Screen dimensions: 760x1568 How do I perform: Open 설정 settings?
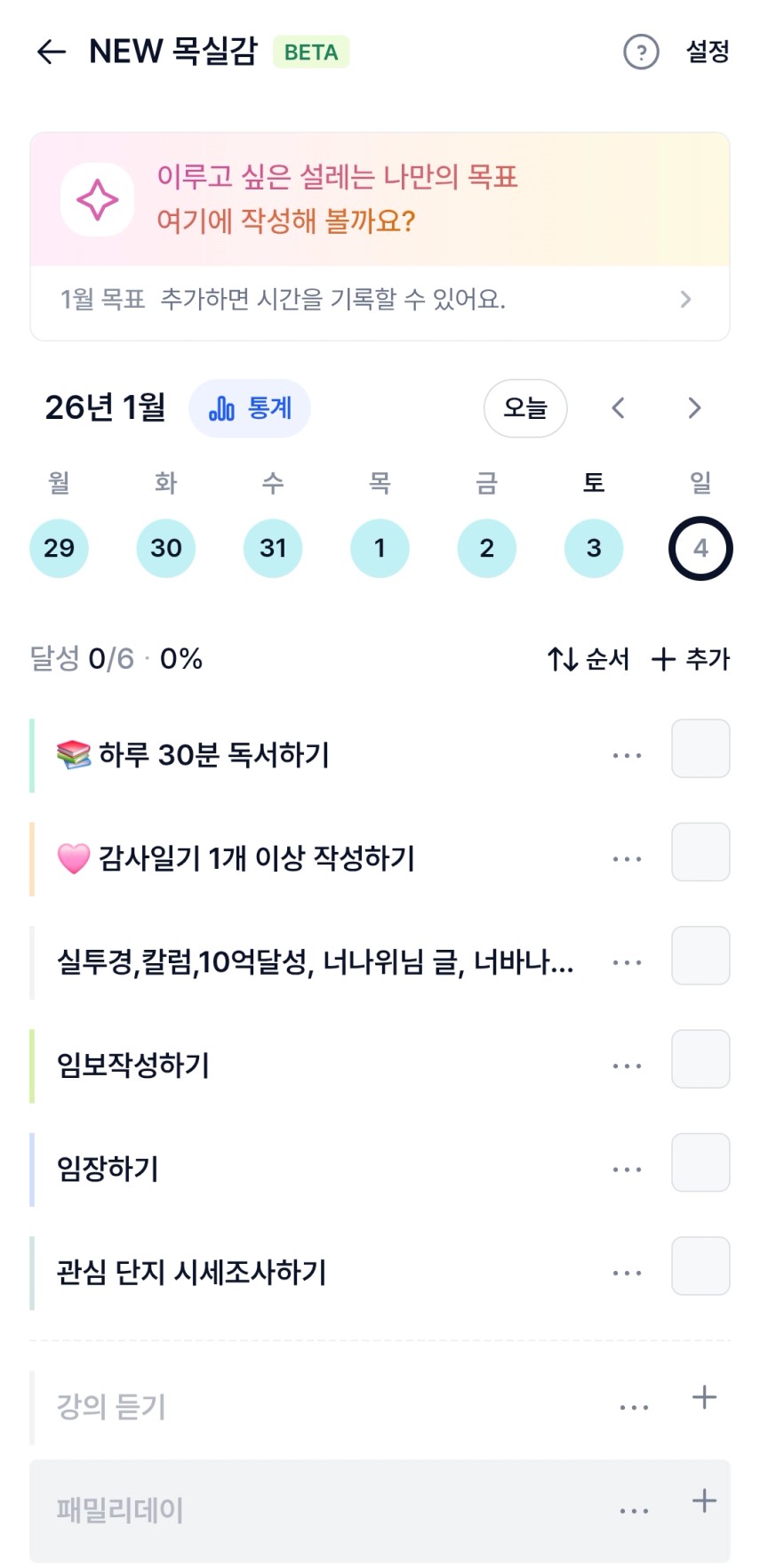pos(708,52)
